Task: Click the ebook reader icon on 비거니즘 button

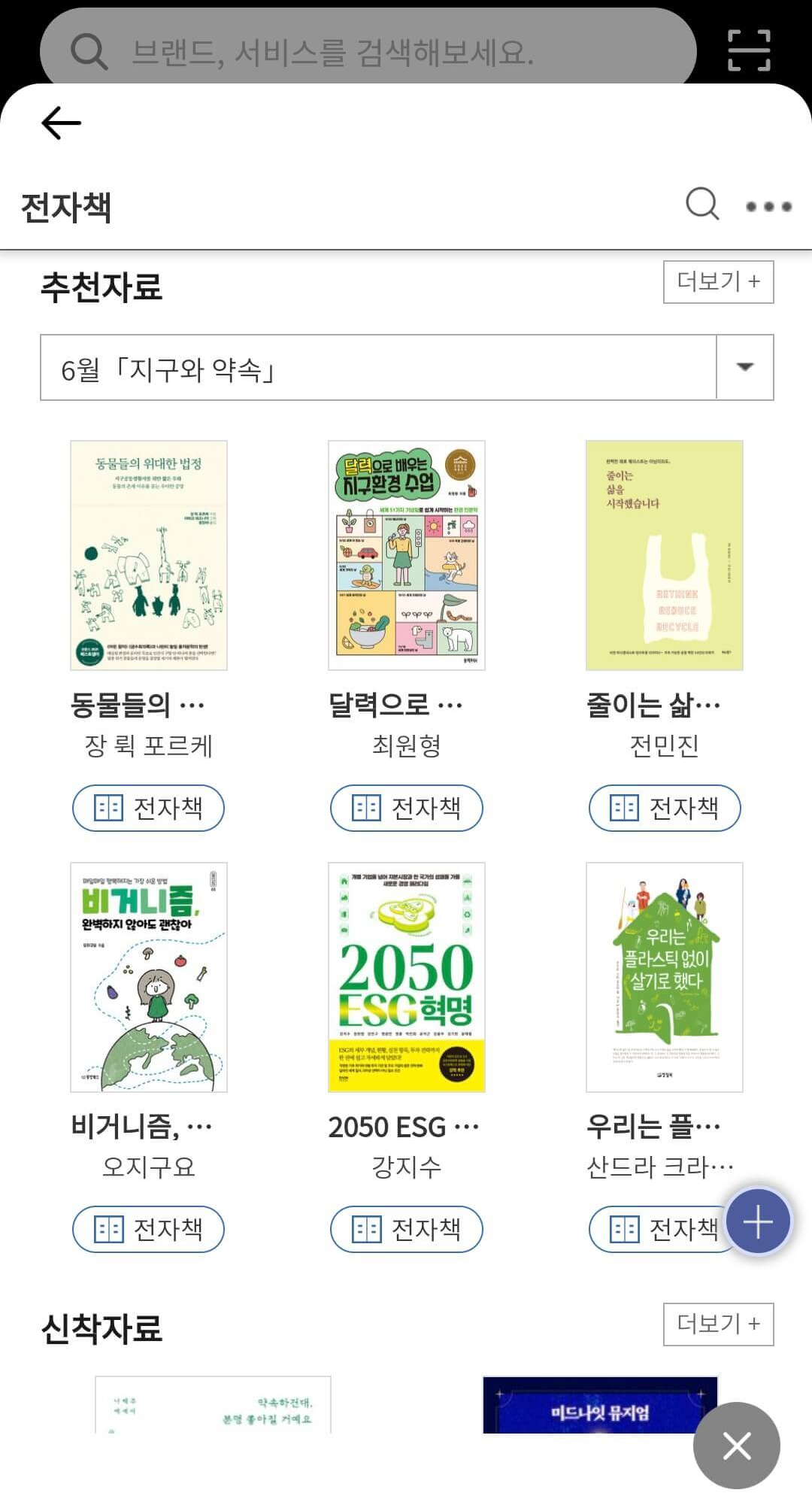Action: click(110, 1229)
